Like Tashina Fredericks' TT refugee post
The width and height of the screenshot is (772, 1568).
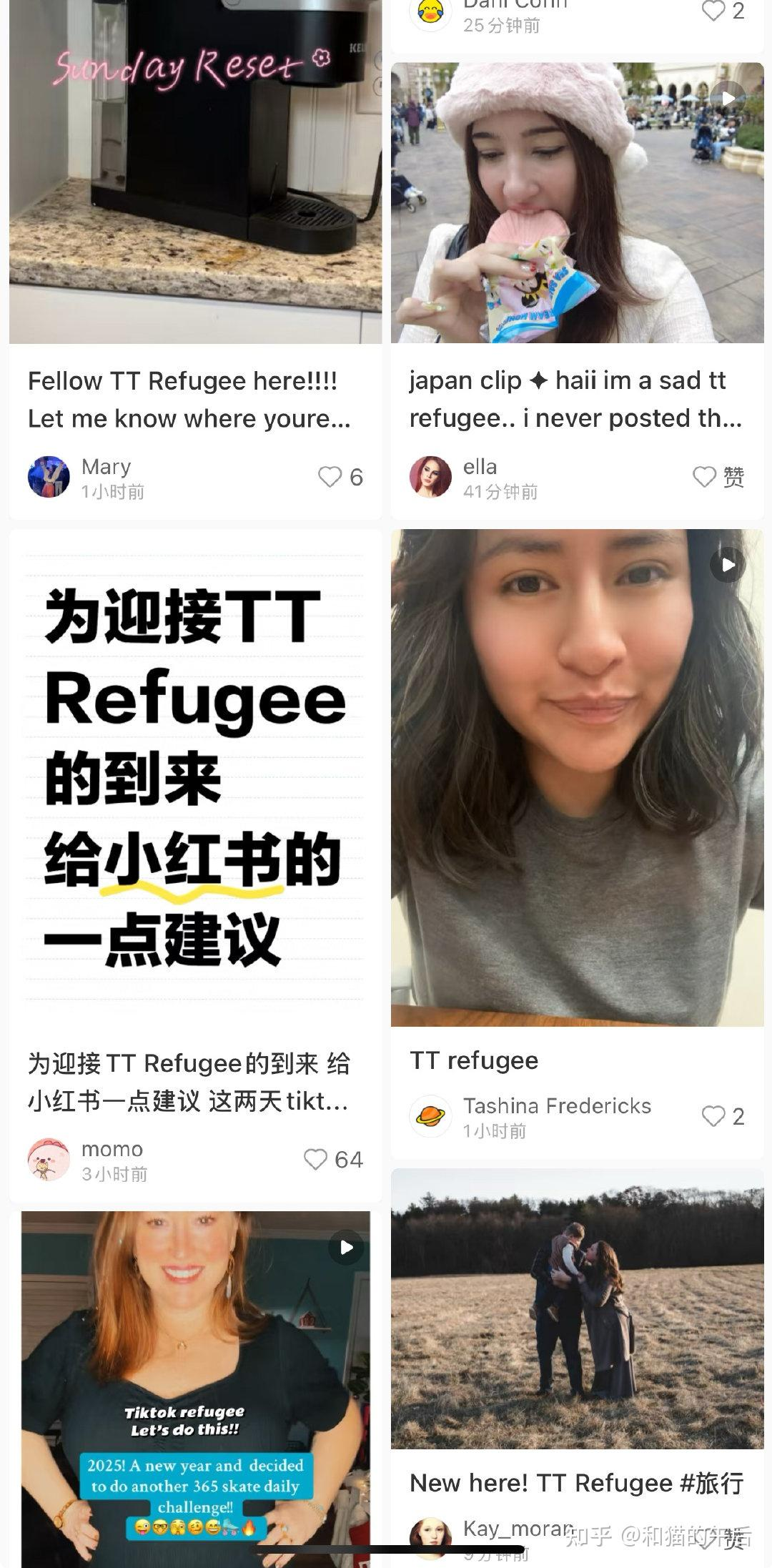coord(713,1116)
